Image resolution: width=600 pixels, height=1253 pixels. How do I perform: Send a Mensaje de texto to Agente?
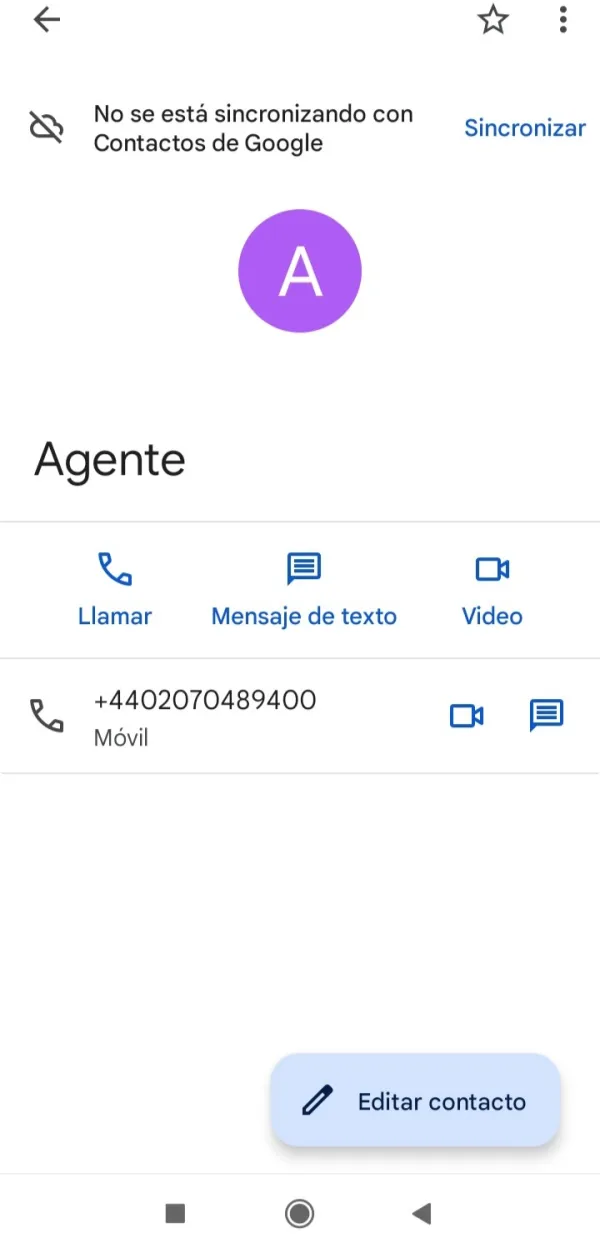pos(304,590)
